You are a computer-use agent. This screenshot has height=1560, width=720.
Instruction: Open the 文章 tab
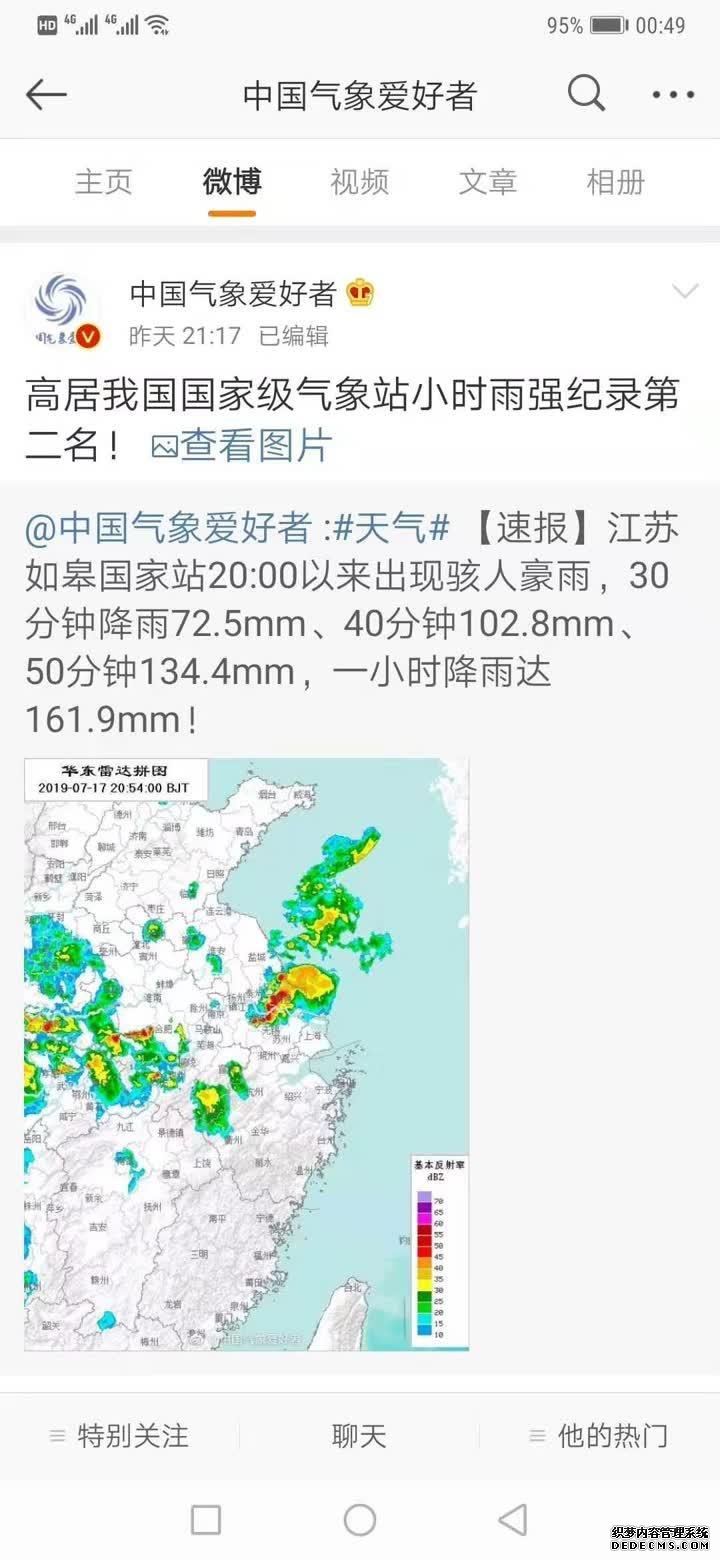488,182
